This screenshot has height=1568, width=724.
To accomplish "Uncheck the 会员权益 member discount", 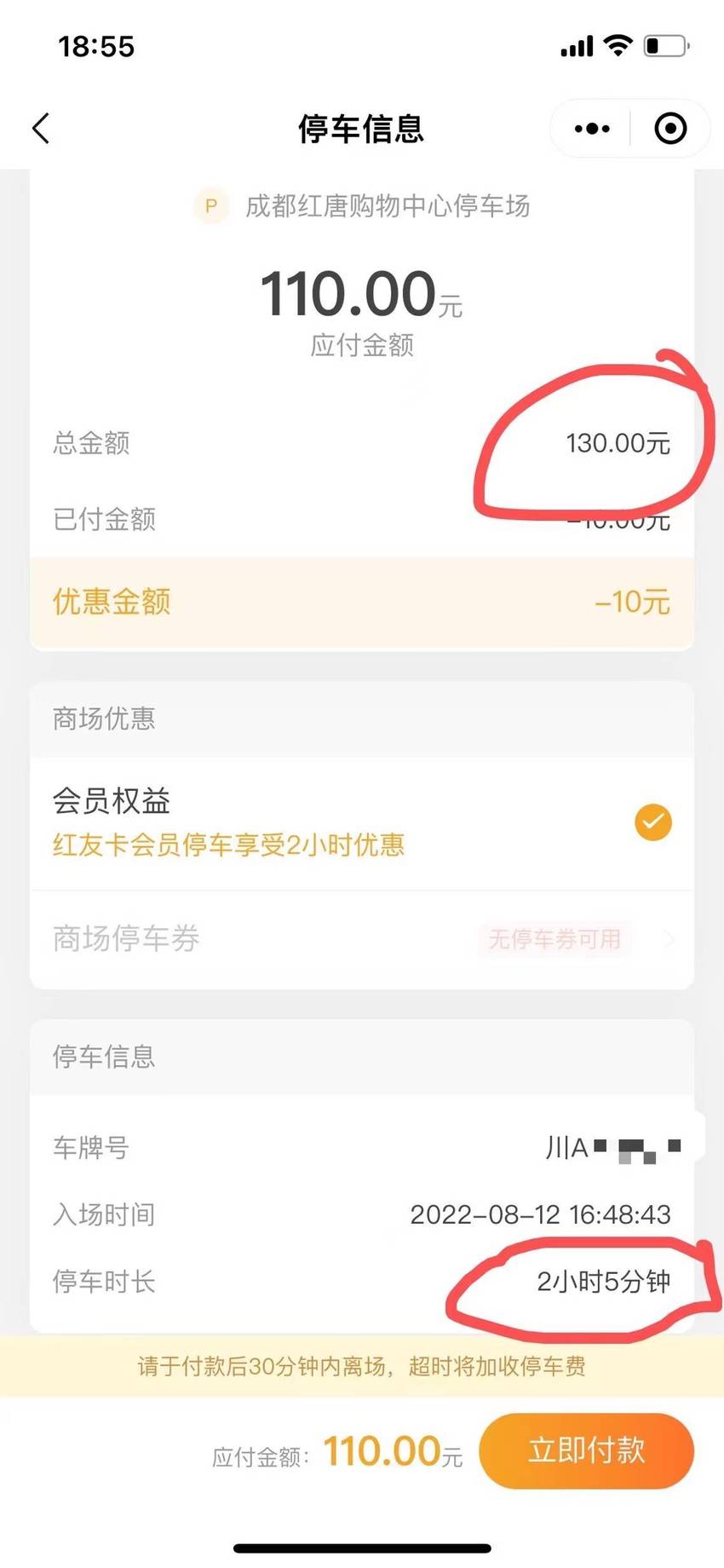I will coord(653,822).
